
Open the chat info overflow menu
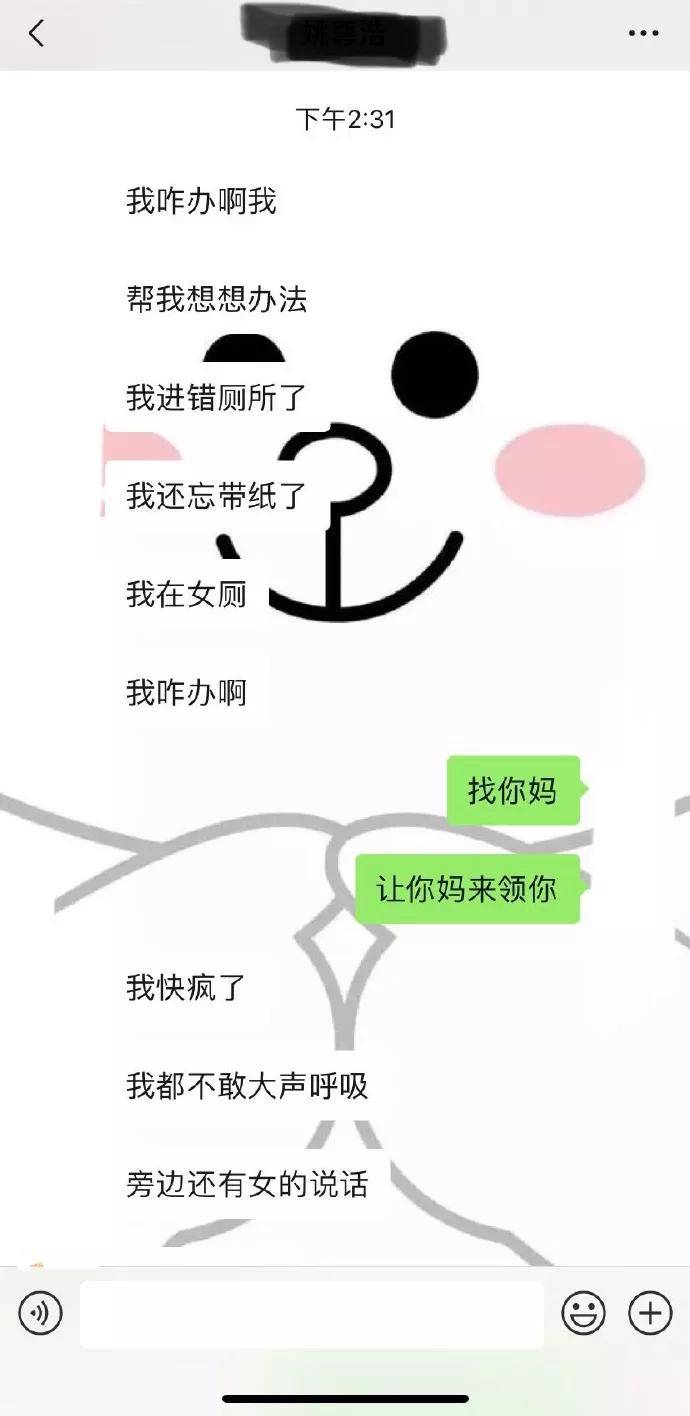tap(643, 34)
